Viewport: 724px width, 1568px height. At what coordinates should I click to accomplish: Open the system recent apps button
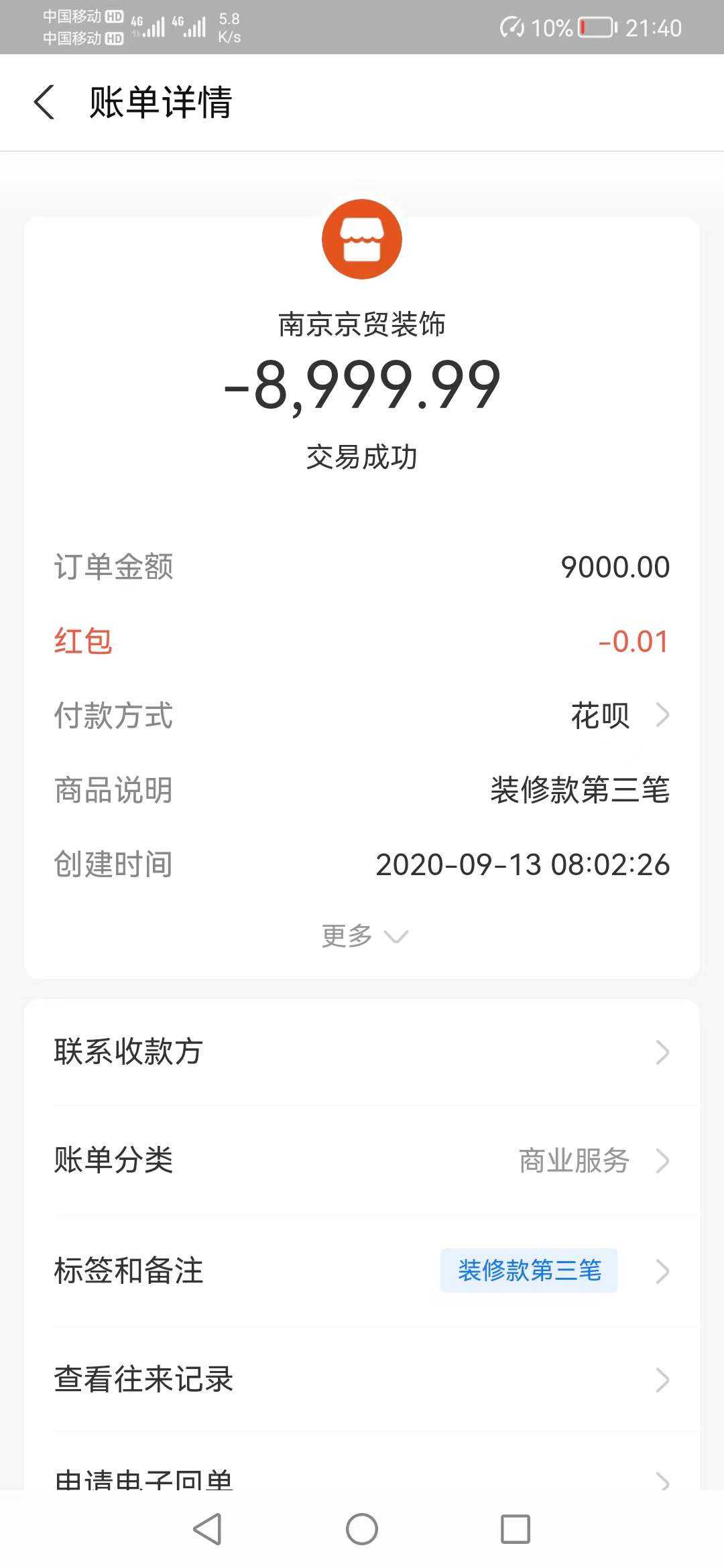pos(516,1529)
